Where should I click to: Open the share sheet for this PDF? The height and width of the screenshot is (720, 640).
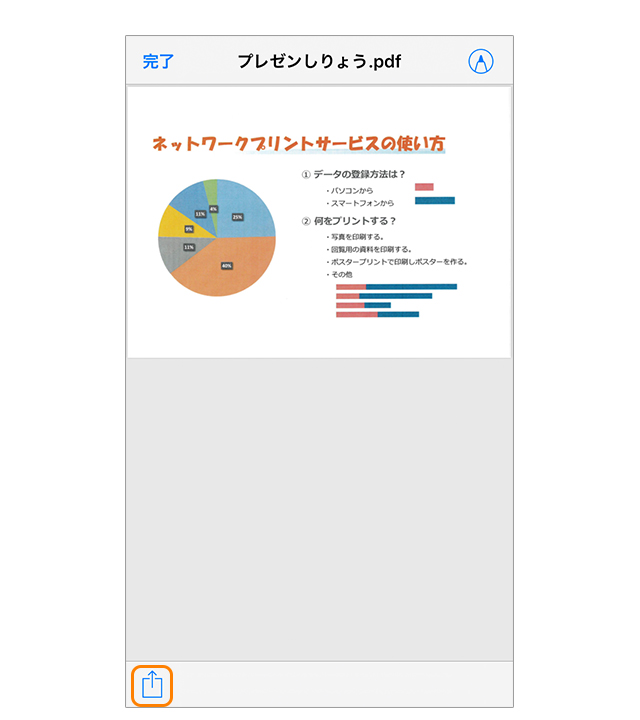(x=152, y=685)
